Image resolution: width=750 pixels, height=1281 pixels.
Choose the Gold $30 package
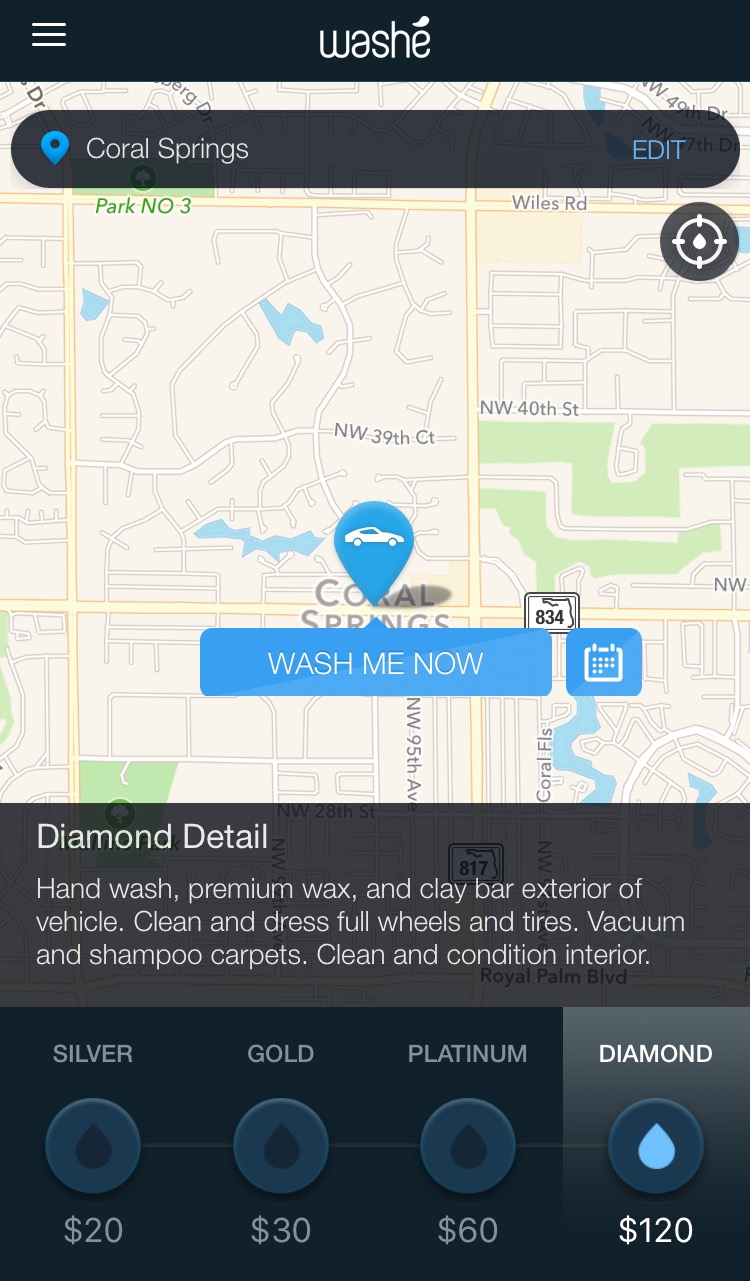coord(281,1145)
